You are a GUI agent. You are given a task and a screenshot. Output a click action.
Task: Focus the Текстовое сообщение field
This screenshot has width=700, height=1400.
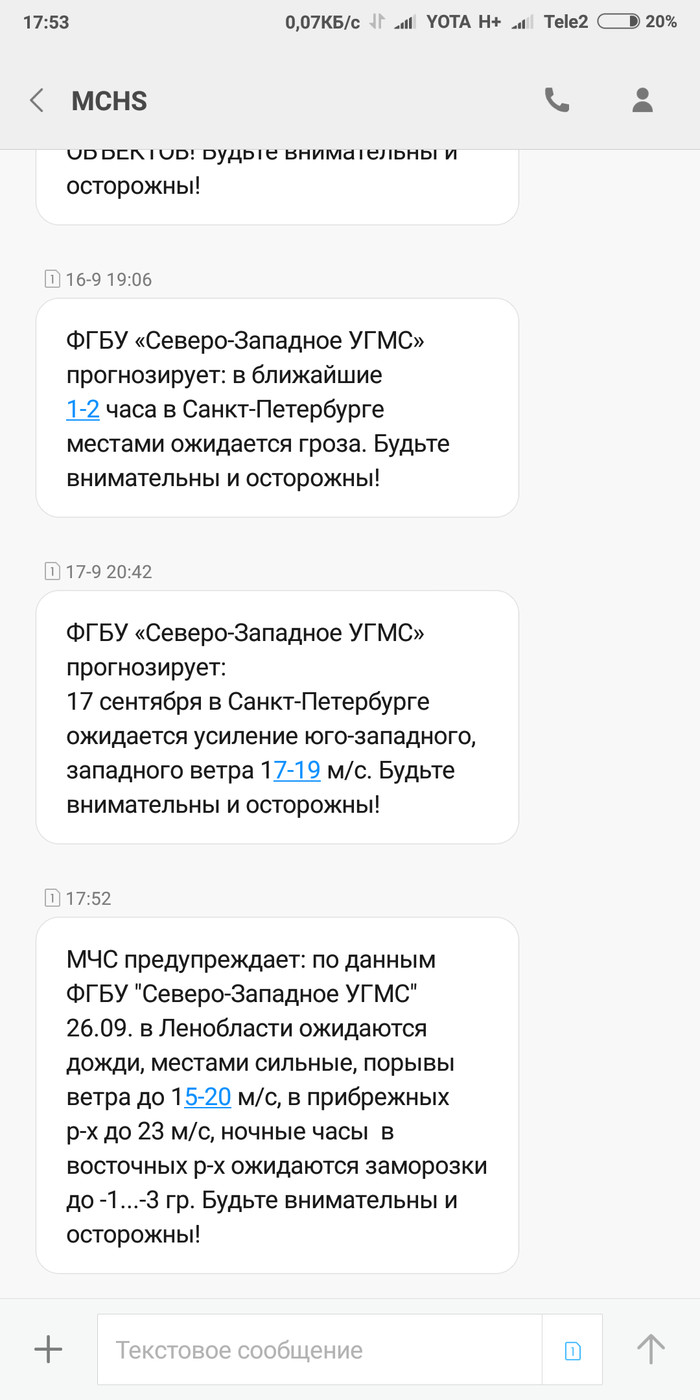[320, 1351]
